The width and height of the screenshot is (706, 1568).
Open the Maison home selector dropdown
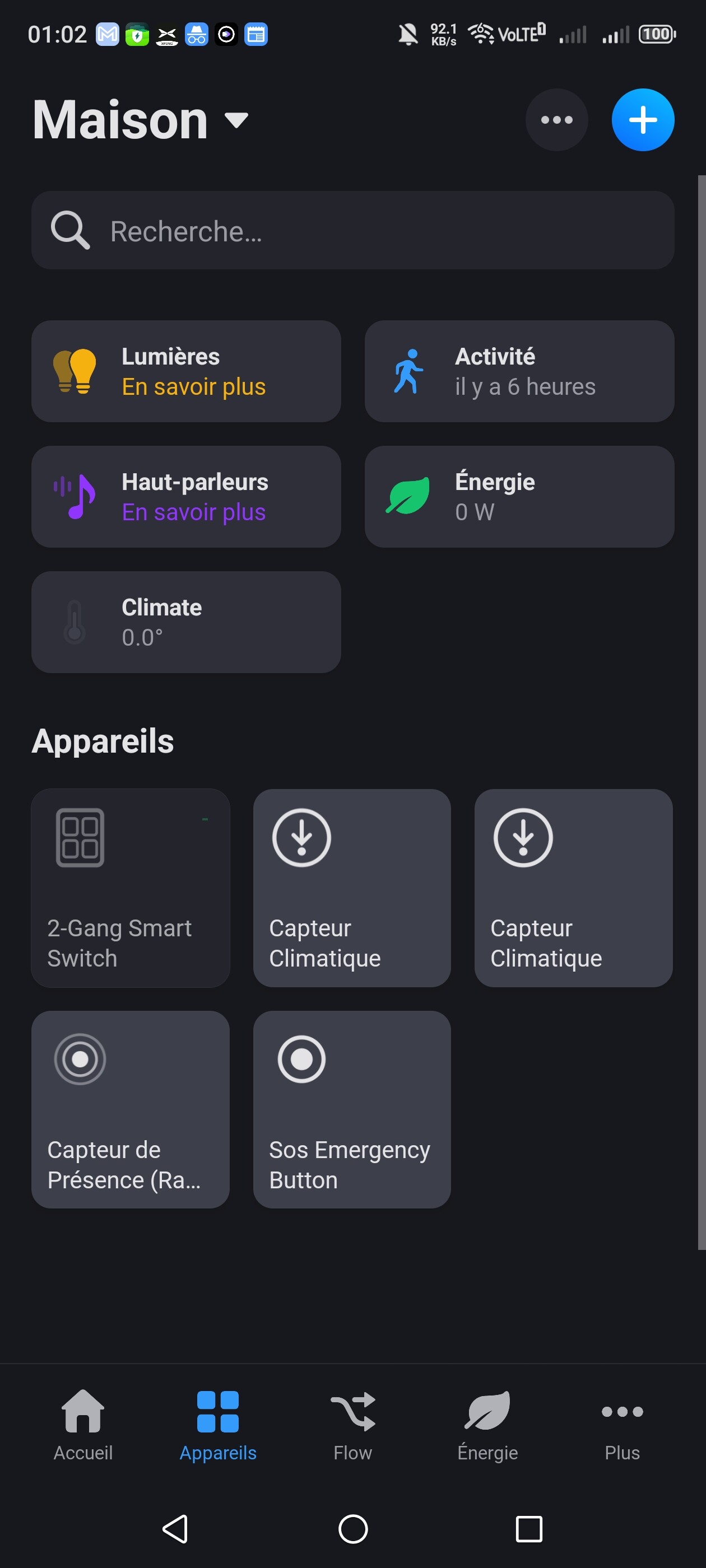141,120
